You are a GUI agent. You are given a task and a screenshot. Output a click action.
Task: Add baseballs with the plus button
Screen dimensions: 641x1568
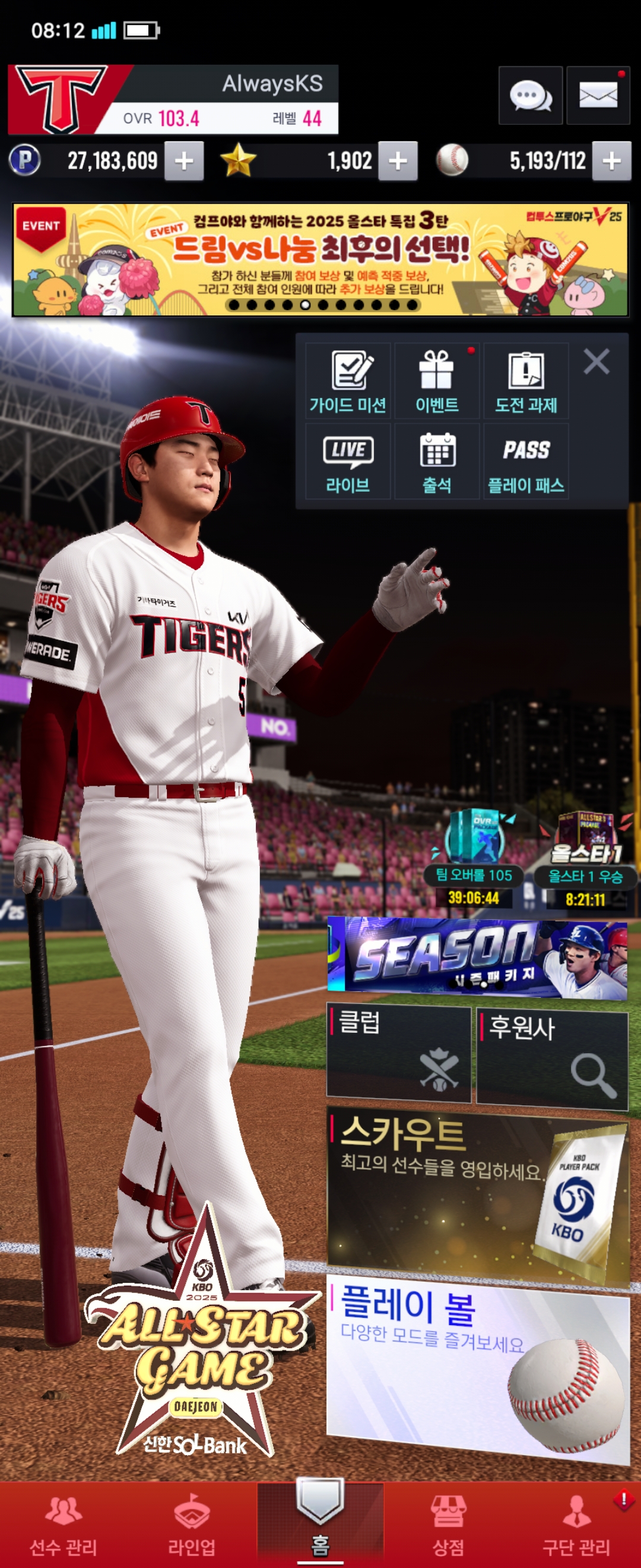tap(611, 162)
